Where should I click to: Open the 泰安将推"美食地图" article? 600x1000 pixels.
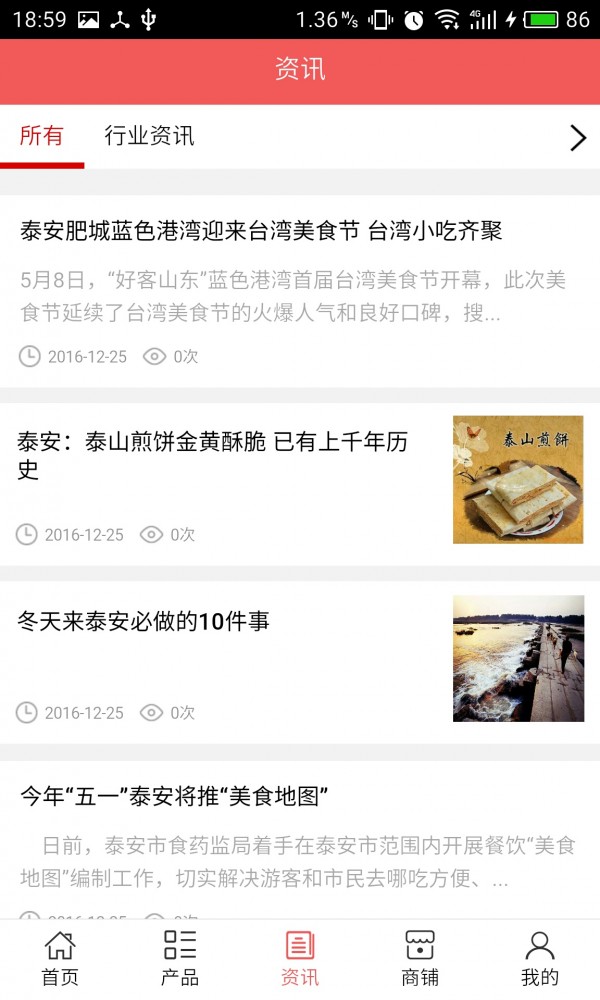[x=175, y=797]
